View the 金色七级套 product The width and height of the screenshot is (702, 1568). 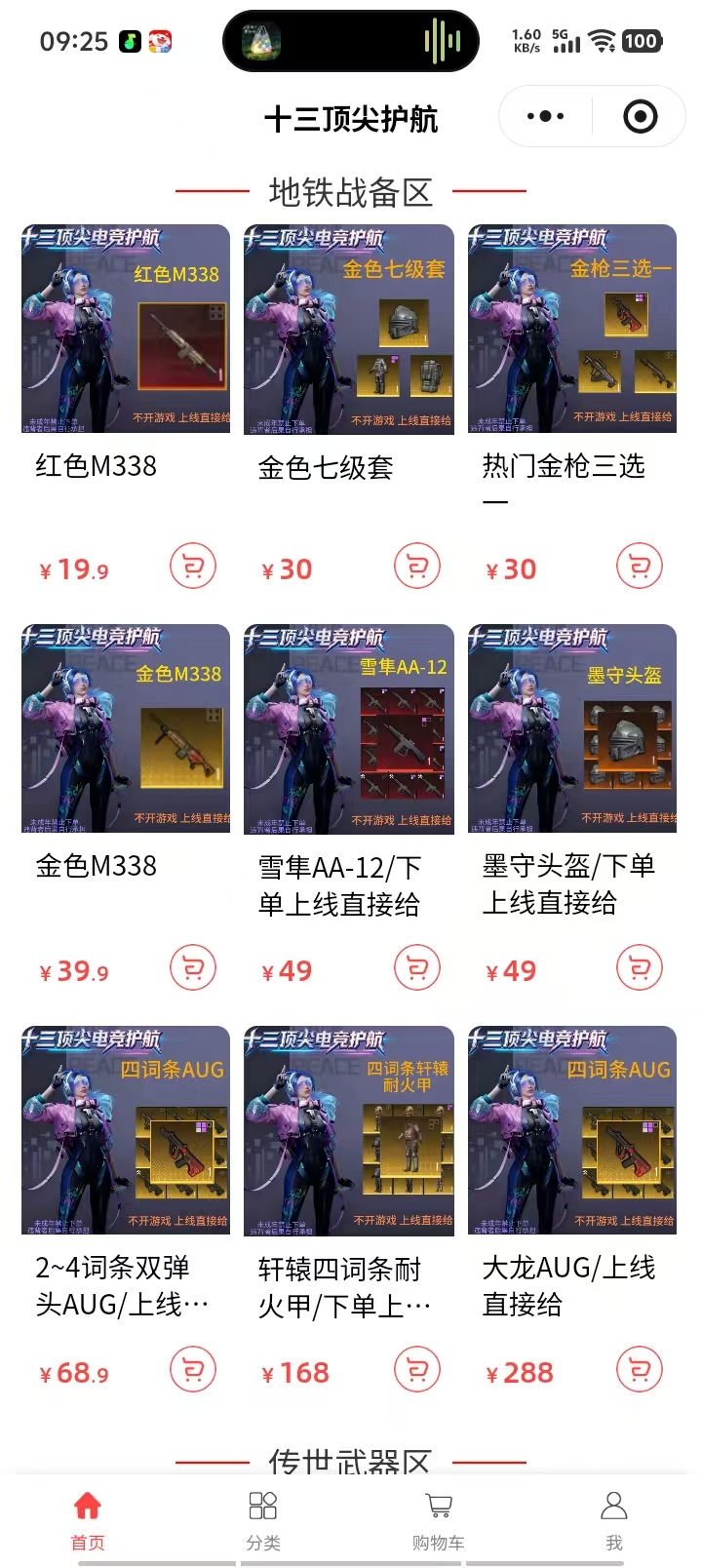pyautogui.click(x=349, y=330)
